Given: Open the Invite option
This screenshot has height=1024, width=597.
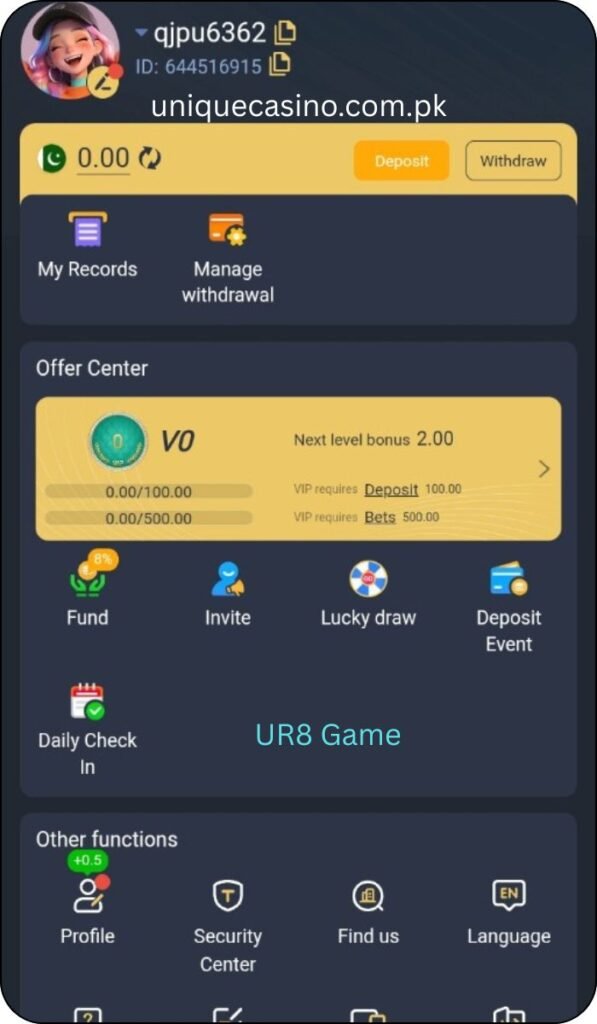Looking at the screenshot, I should coord(227,594).
